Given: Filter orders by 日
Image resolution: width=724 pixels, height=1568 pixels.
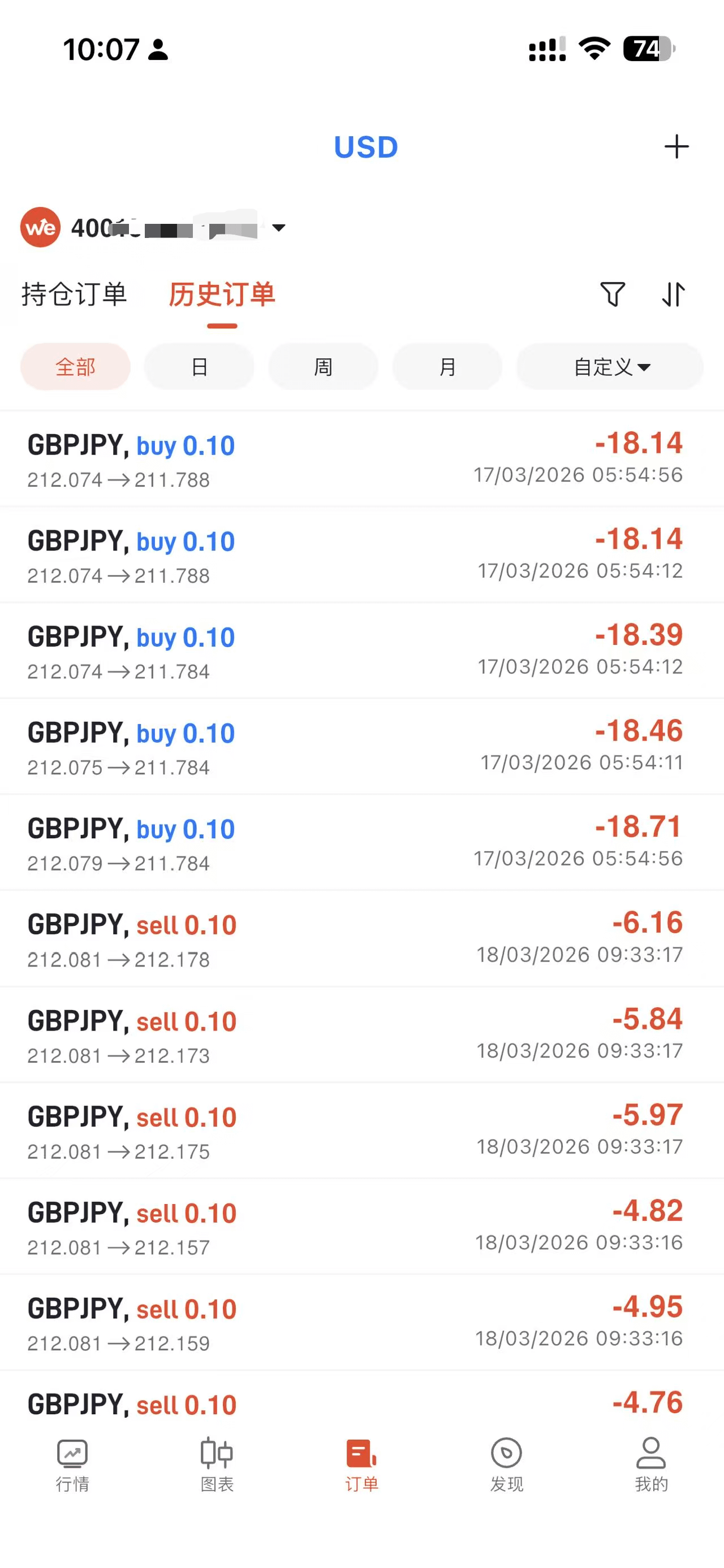Looking at the screenshot, I should [199, 366].
